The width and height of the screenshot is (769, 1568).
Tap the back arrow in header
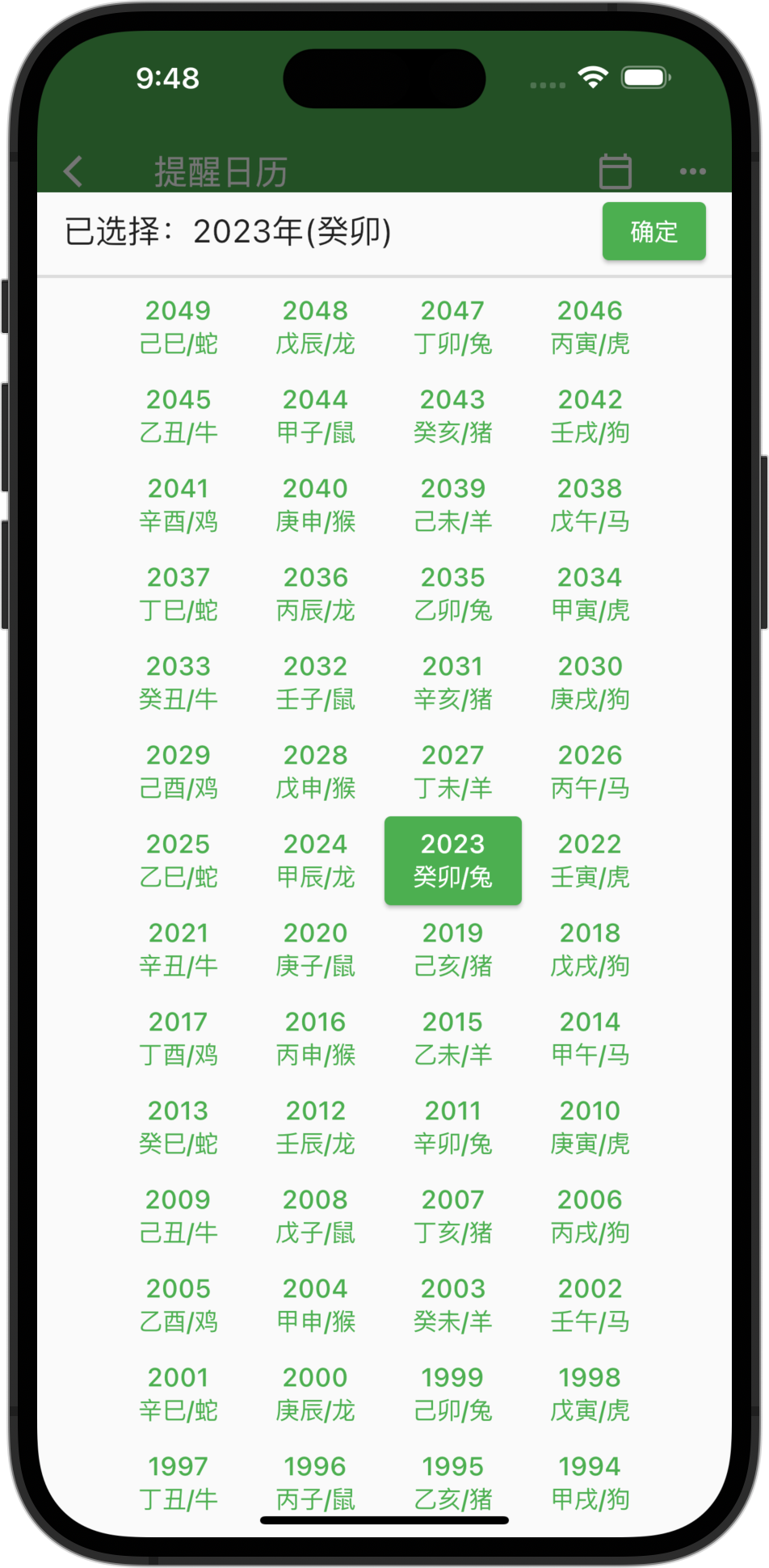pos(73,171)
